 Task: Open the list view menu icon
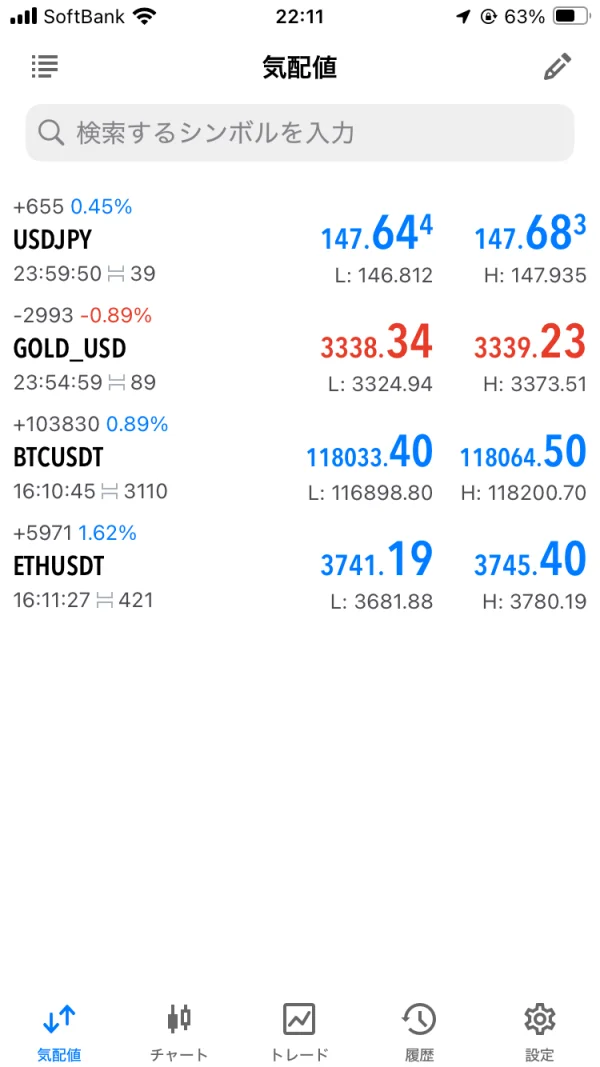tap(45, 67)
